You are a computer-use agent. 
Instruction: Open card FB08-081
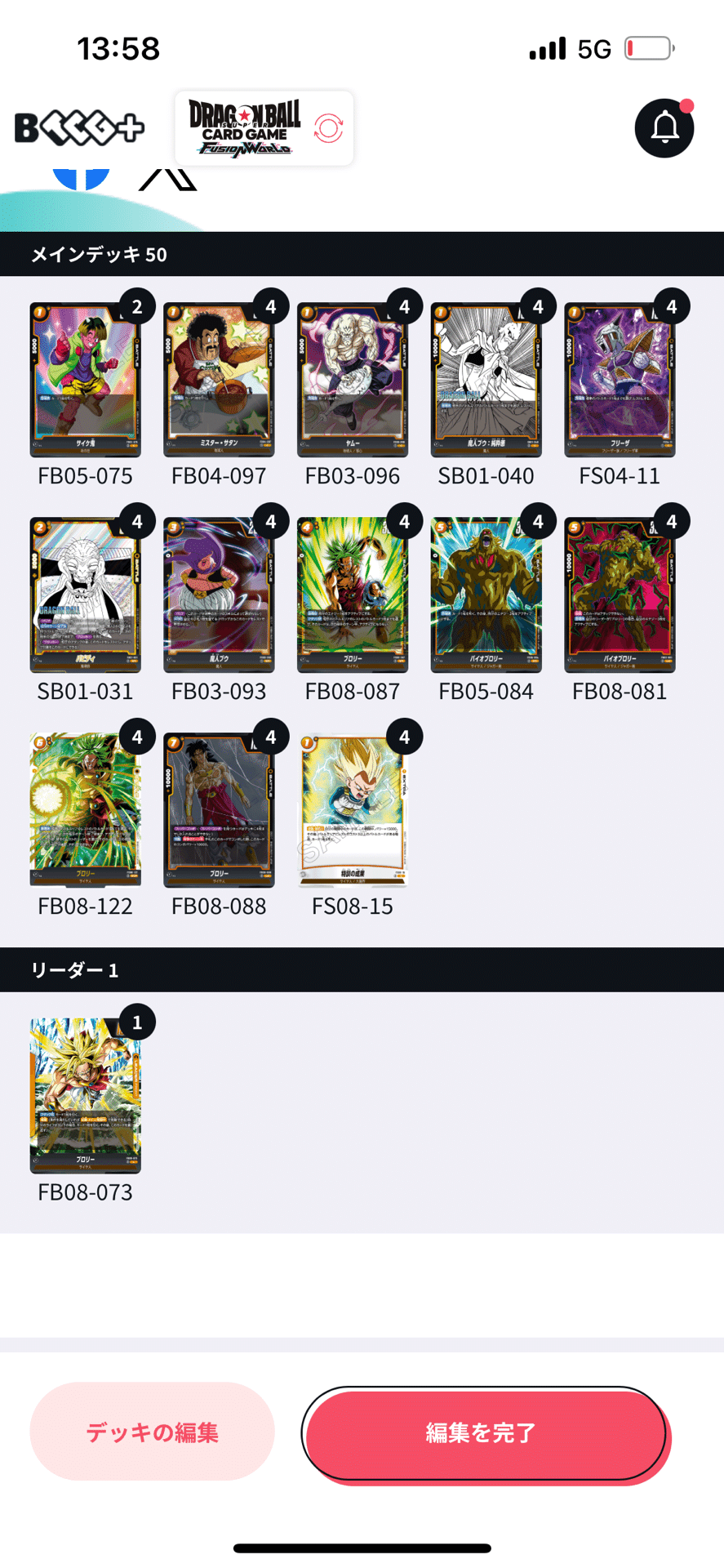(x=620, y=595)
